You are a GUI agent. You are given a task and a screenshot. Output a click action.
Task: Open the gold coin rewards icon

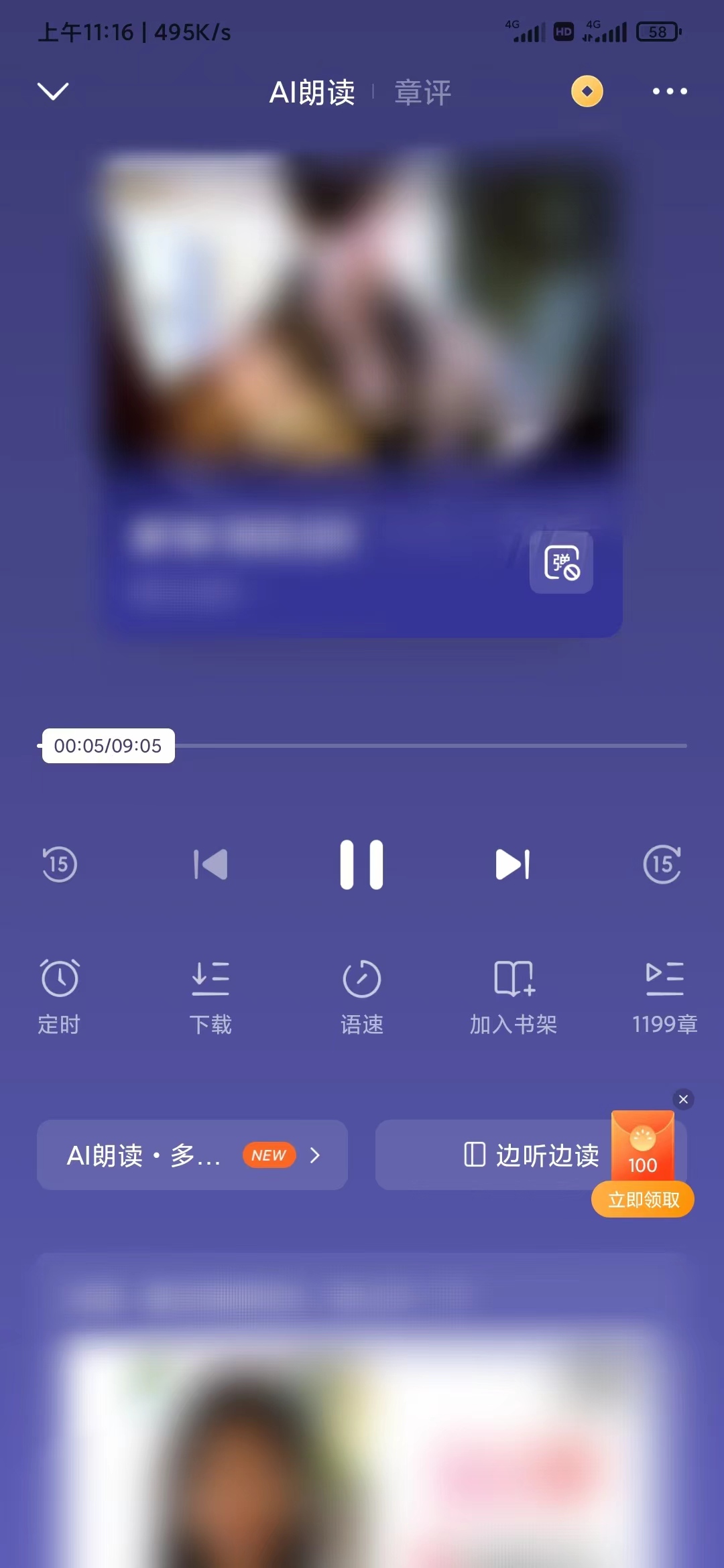tap(587, 91)
